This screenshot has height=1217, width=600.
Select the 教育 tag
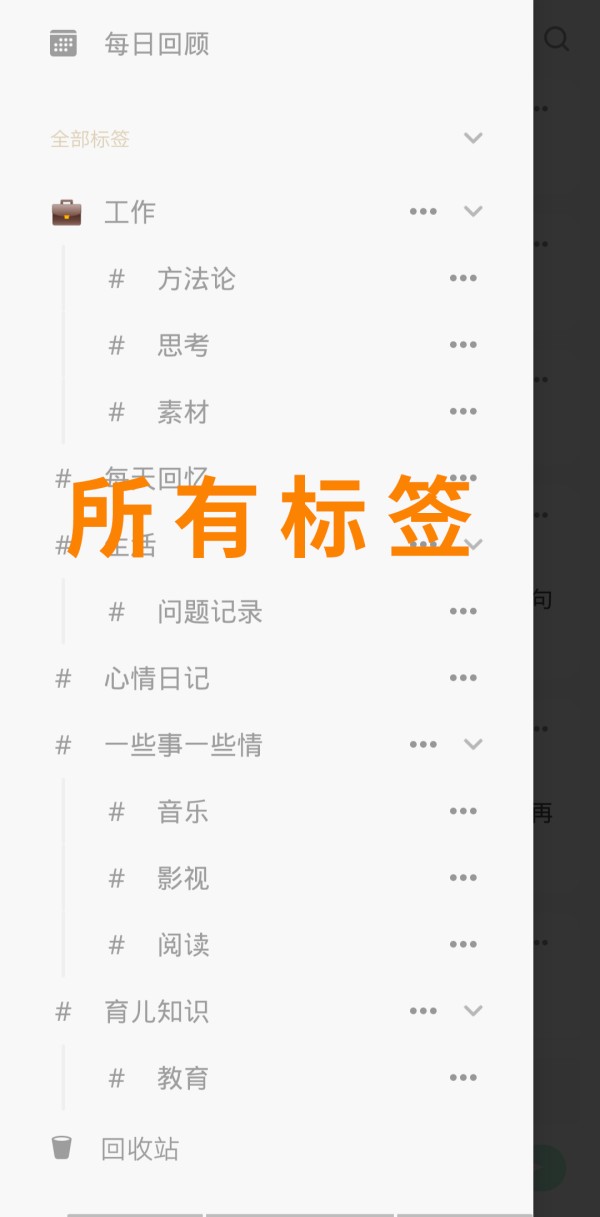coord(183,1078)
